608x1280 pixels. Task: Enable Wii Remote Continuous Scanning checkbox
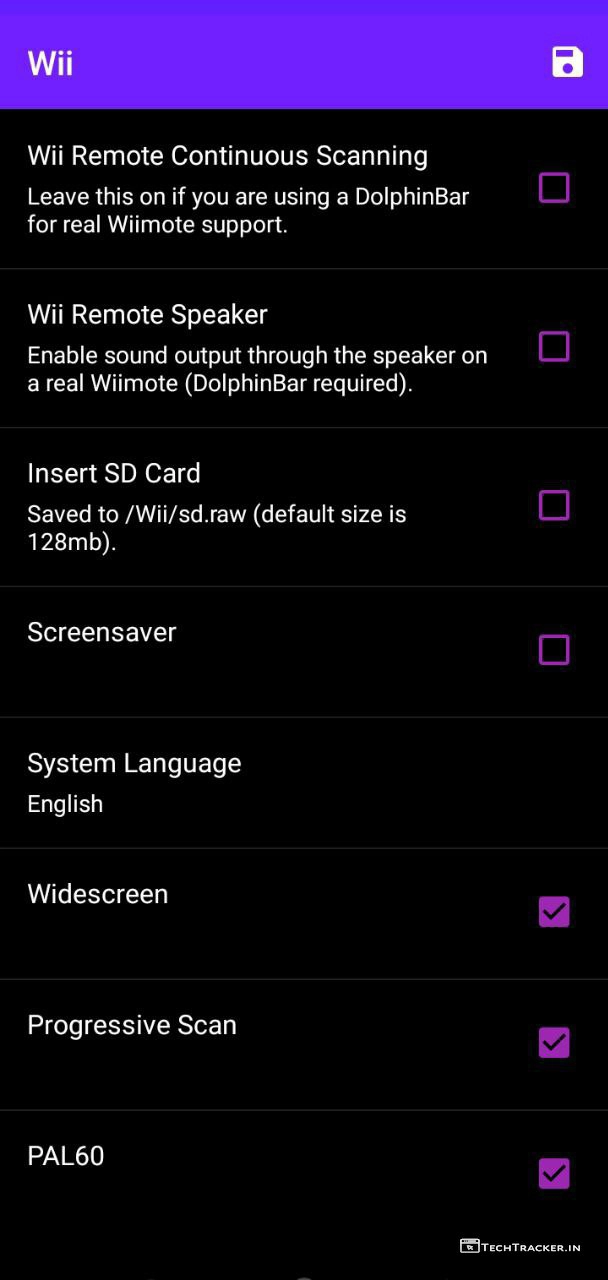[x=554, y=188]
